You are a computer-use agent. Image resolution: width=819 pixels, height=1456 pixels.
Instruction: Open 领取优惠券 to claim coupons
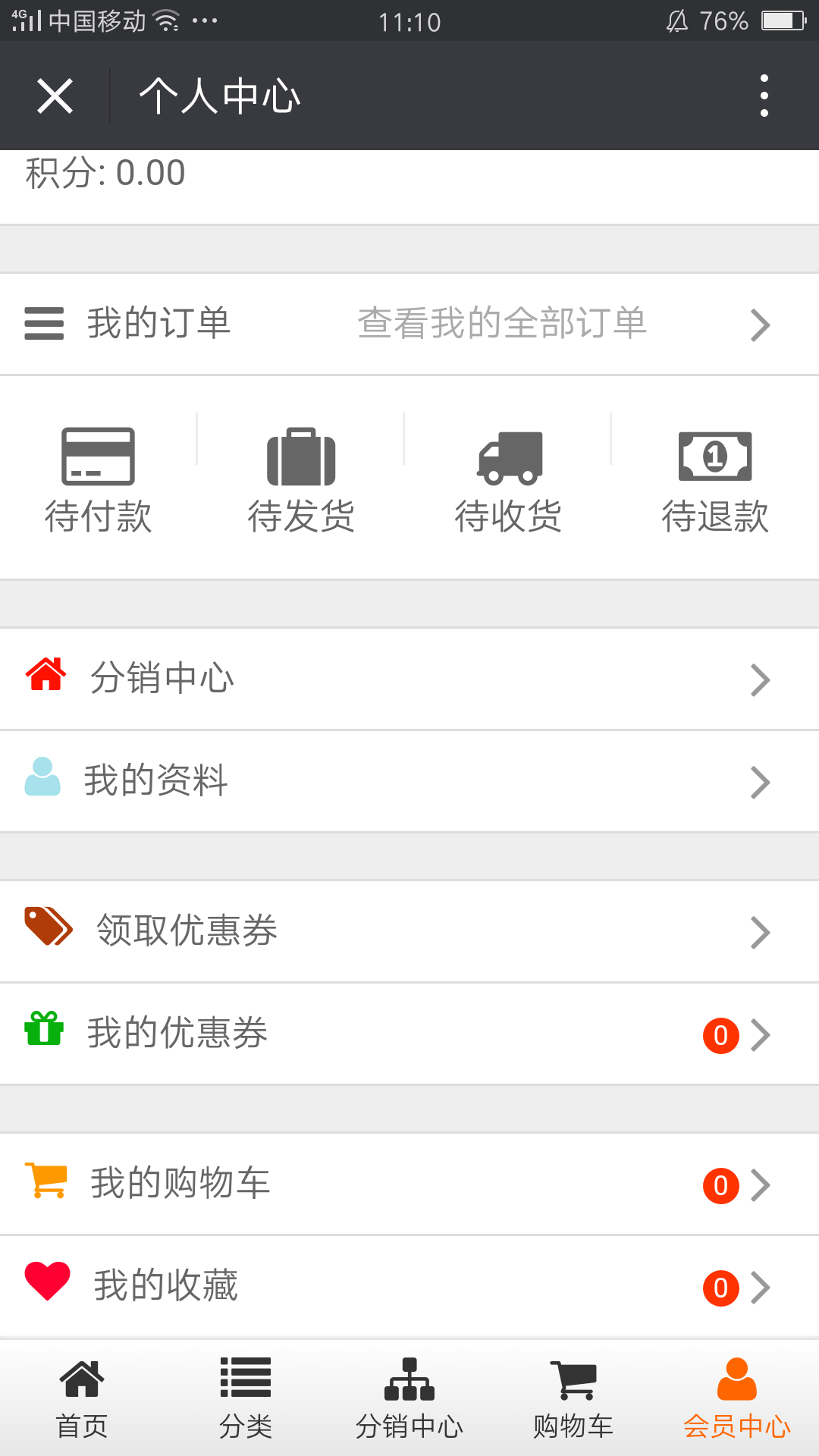tap(409, 931)
